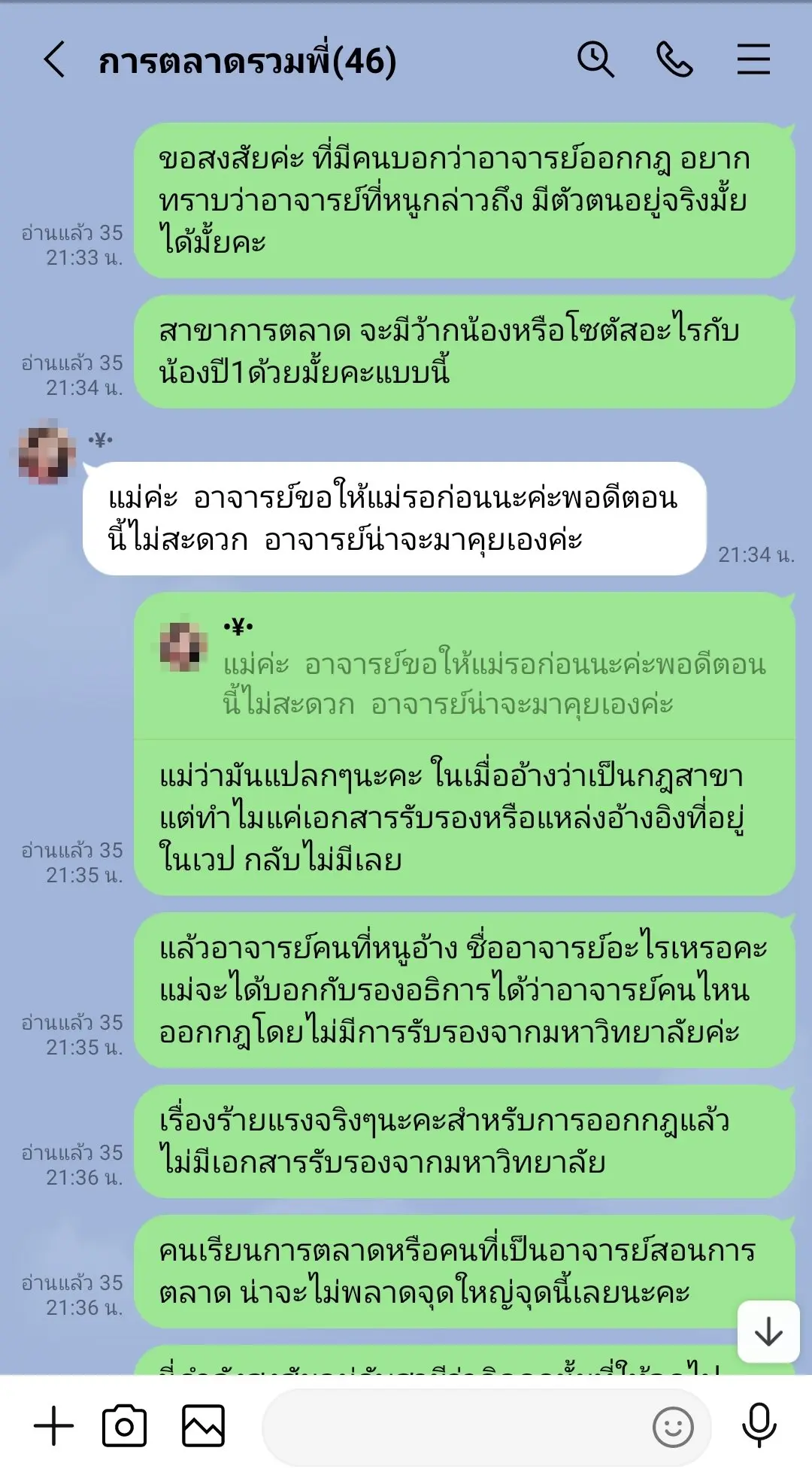The width and height of the screenshot is (812, 1472).
Task: Pick an image from the gallery
Action: click(x=203, y=1425)
